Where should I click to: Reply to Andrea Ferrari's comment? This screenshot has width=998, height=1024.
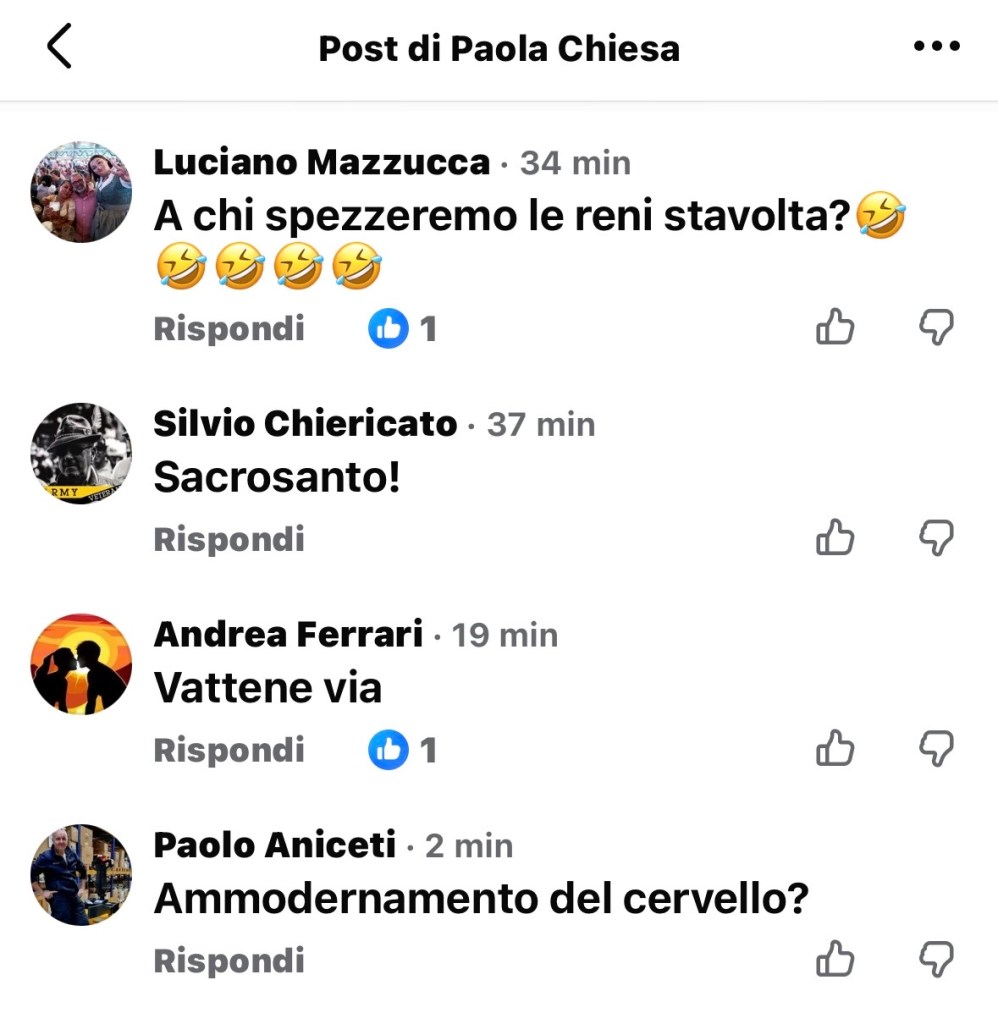(x=229, y=749)
